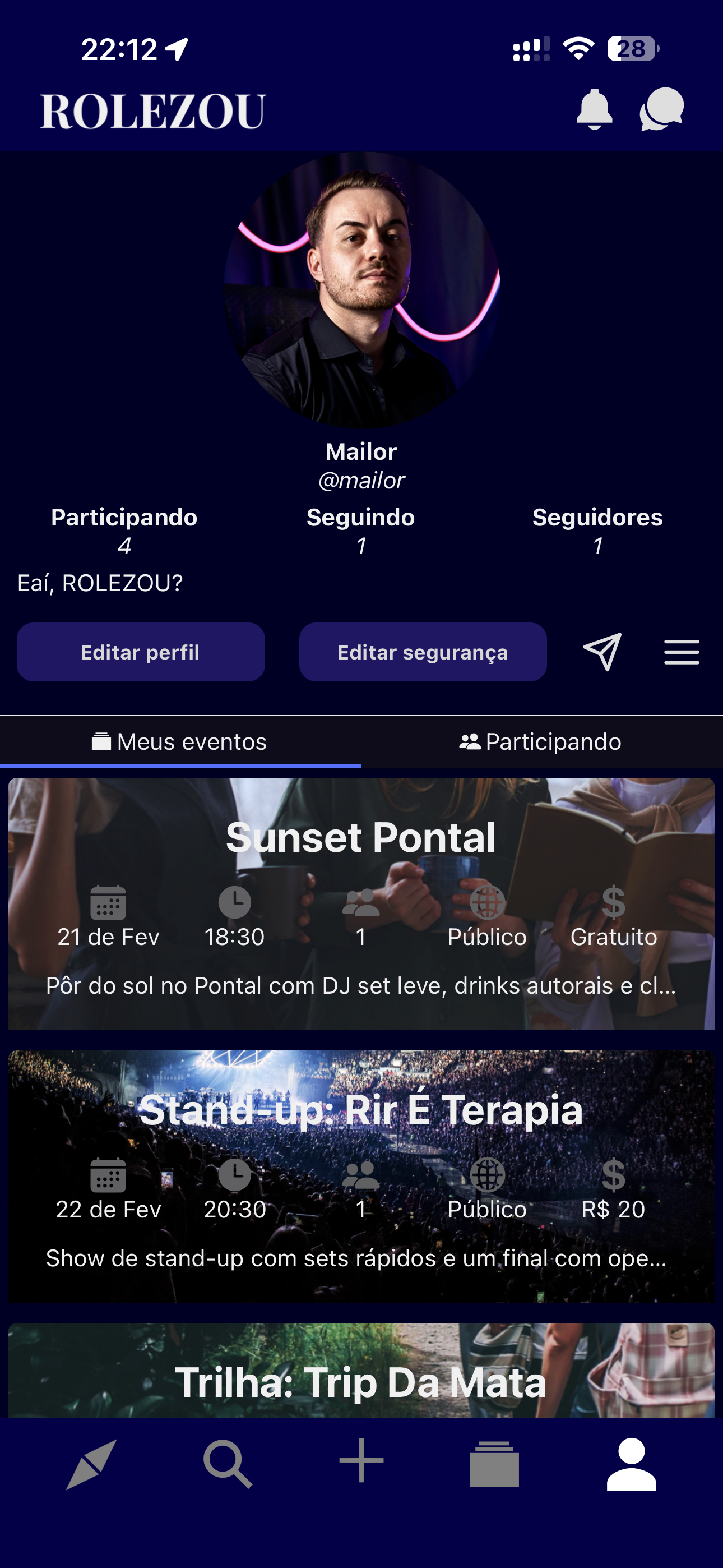Open the hamburger menu on the profile
The image size is (723, 1568).
682,651
